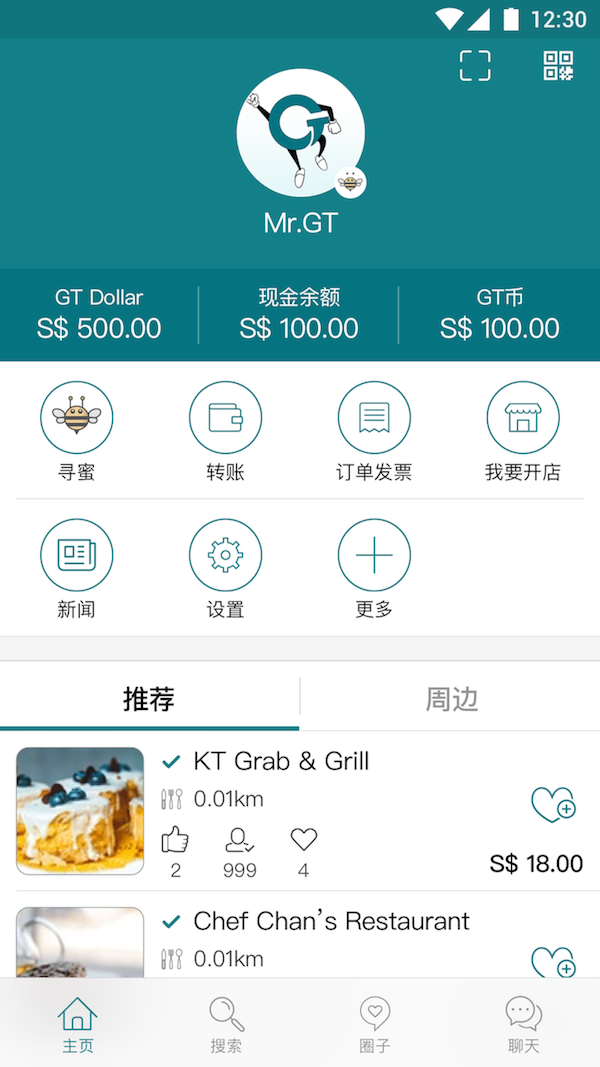Go to the 搜索 search tab
The image size is (600, 1067).
226,1024
